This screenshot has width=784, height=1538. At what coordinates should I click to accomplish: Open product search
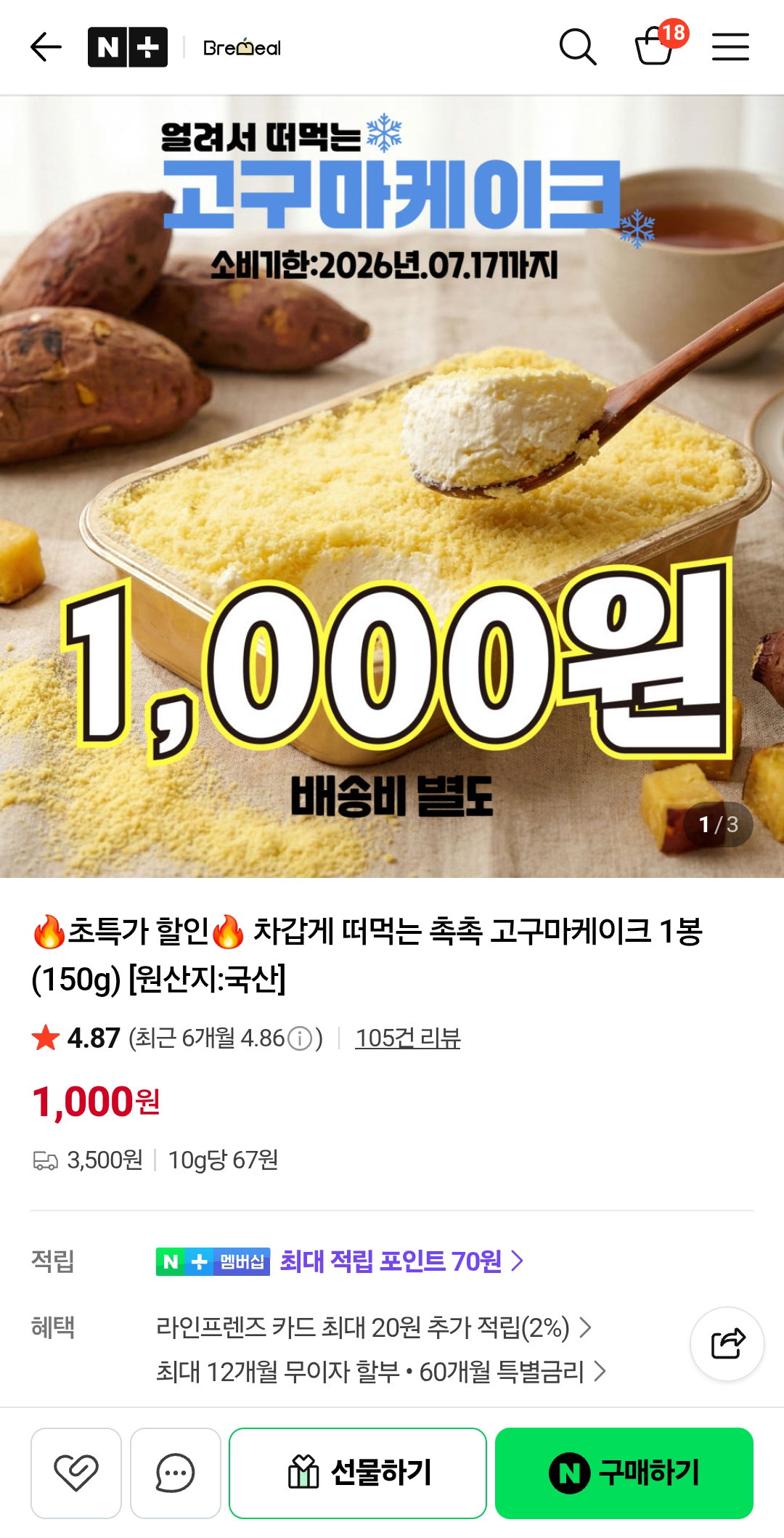(578, 47)
